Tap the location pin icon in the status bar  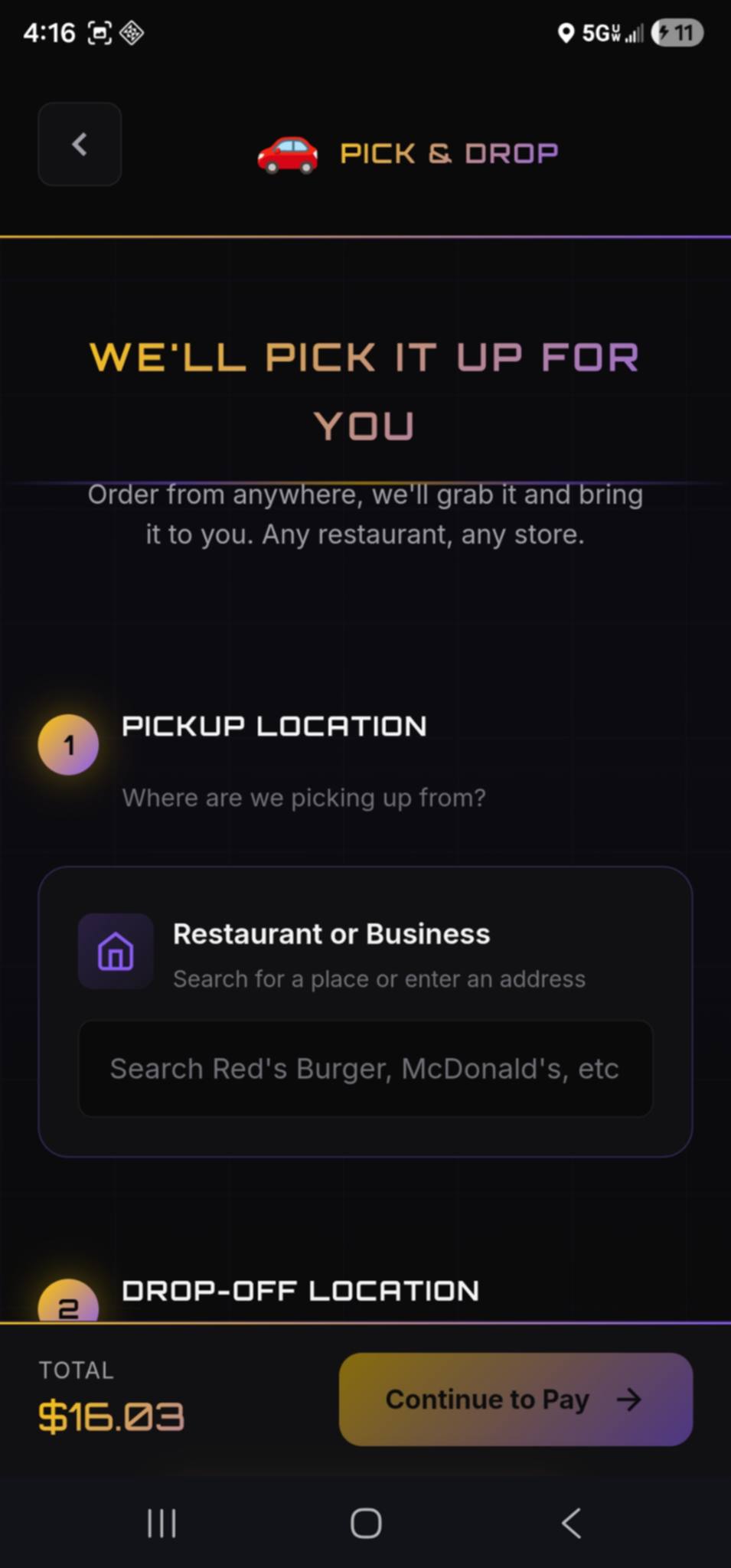tap(566, 33)
